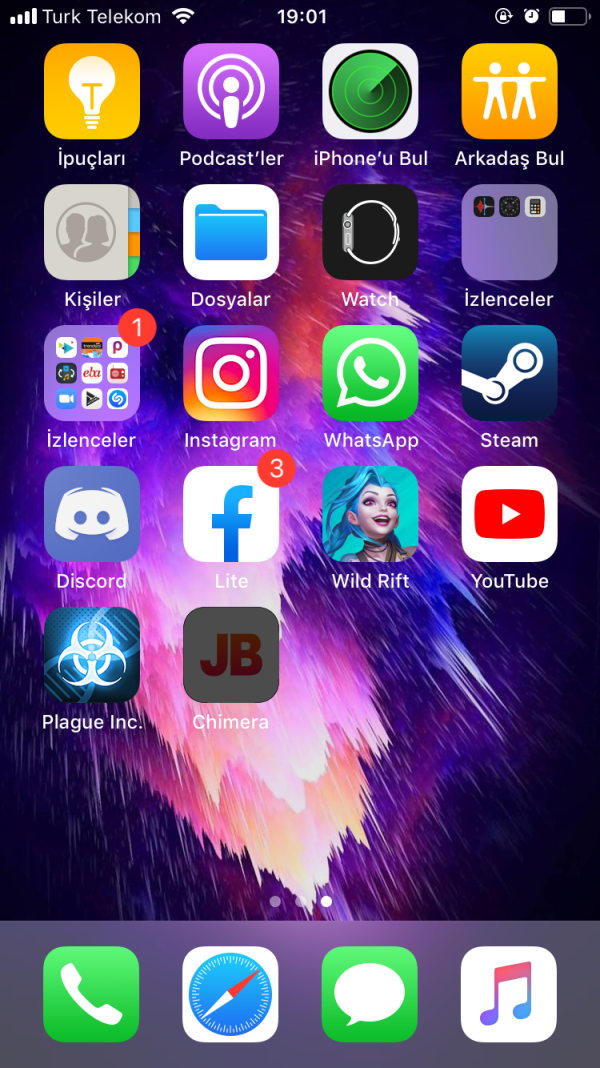The width and height of the screenshot is (600, 1068).
Task: Open YouTube
Action: [509, 514]
